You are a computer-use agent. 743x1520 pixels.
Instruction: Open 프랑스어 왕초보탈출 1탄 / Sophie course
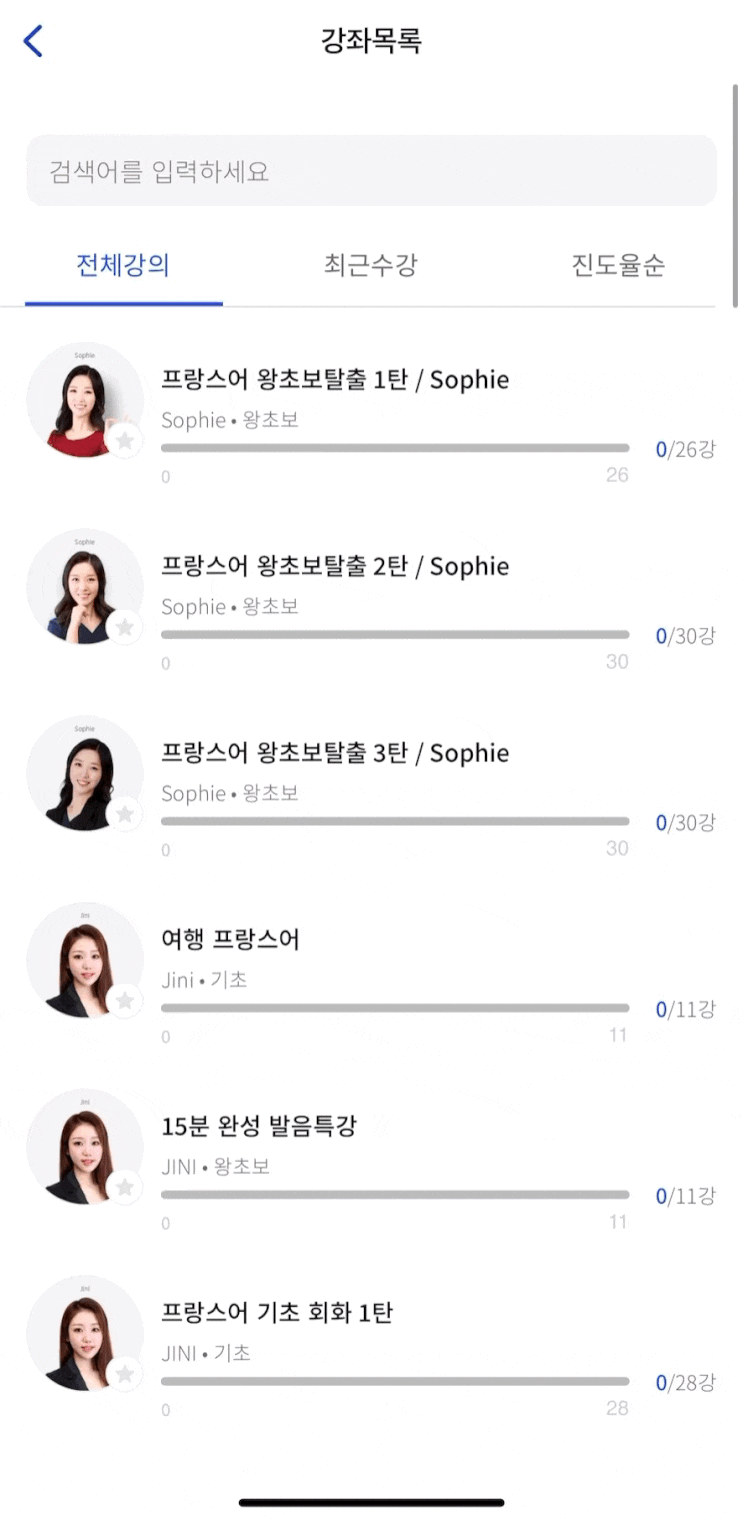(335, 380)
